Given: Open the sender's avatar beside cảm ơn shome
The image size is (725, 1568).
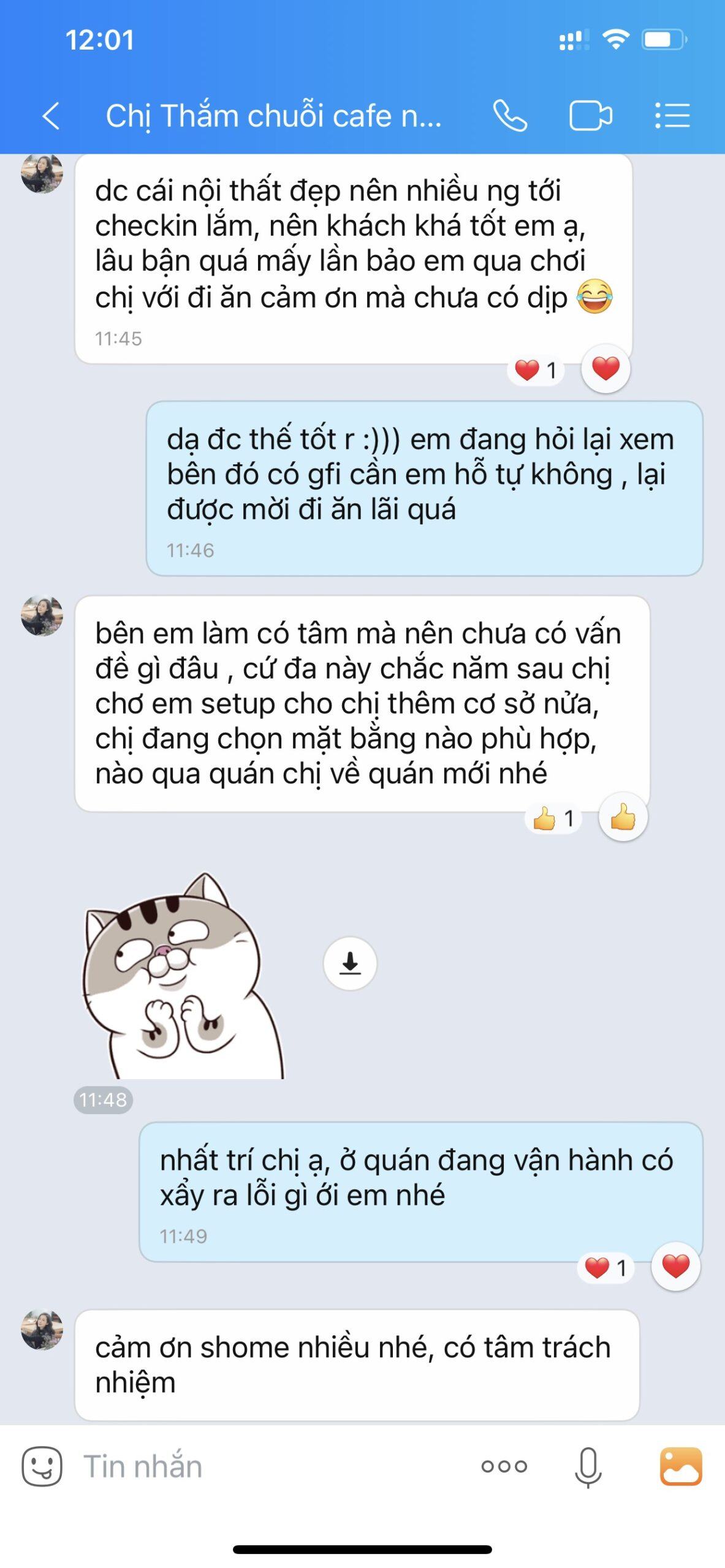Looking at the screenshot, I should (42, 1329).
